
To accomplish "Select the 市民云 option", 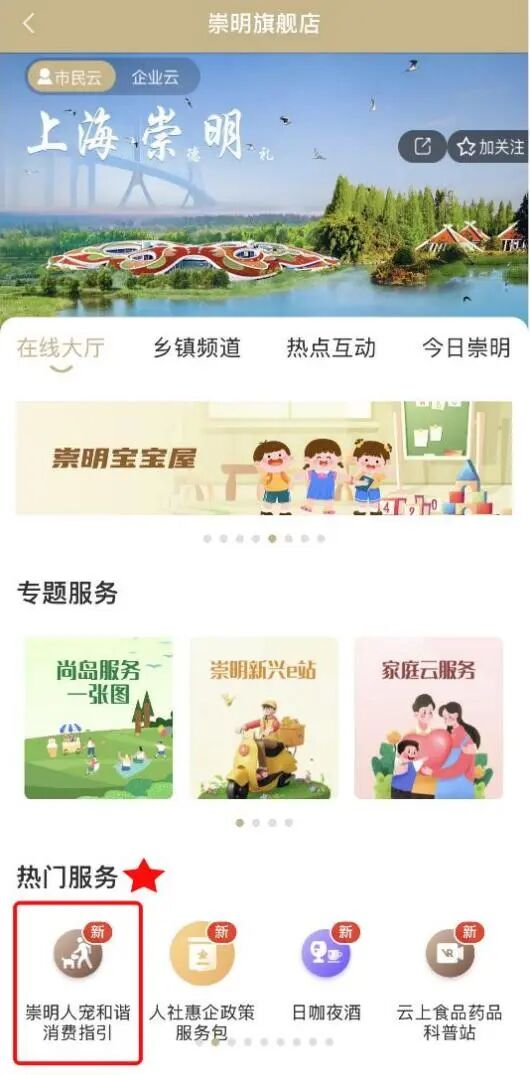I will 71,77.
